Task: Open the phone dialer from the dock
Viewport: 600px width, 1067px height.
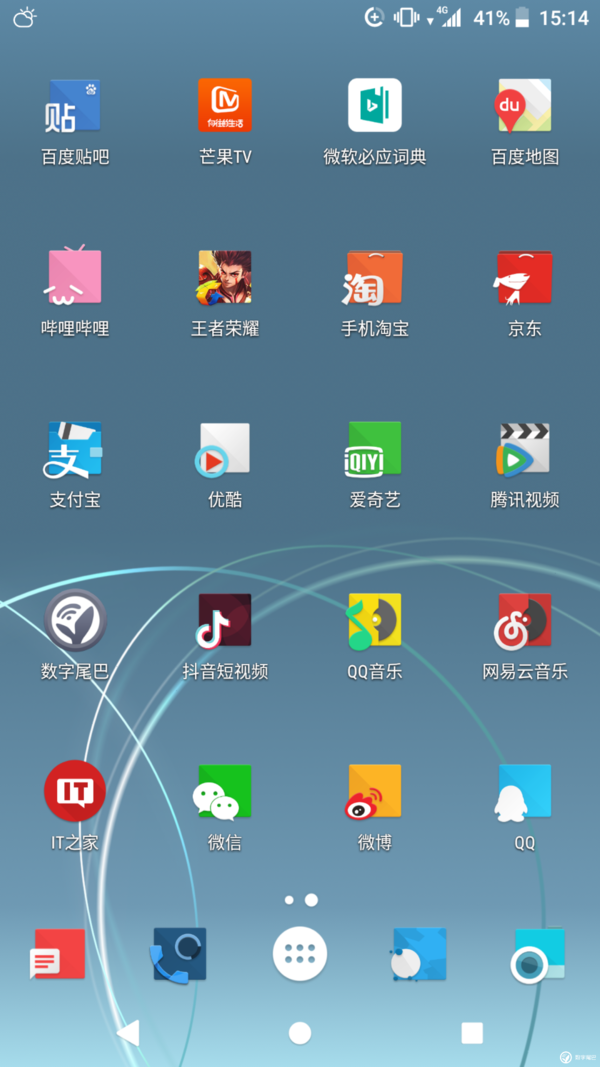Action: coord(179,955)
